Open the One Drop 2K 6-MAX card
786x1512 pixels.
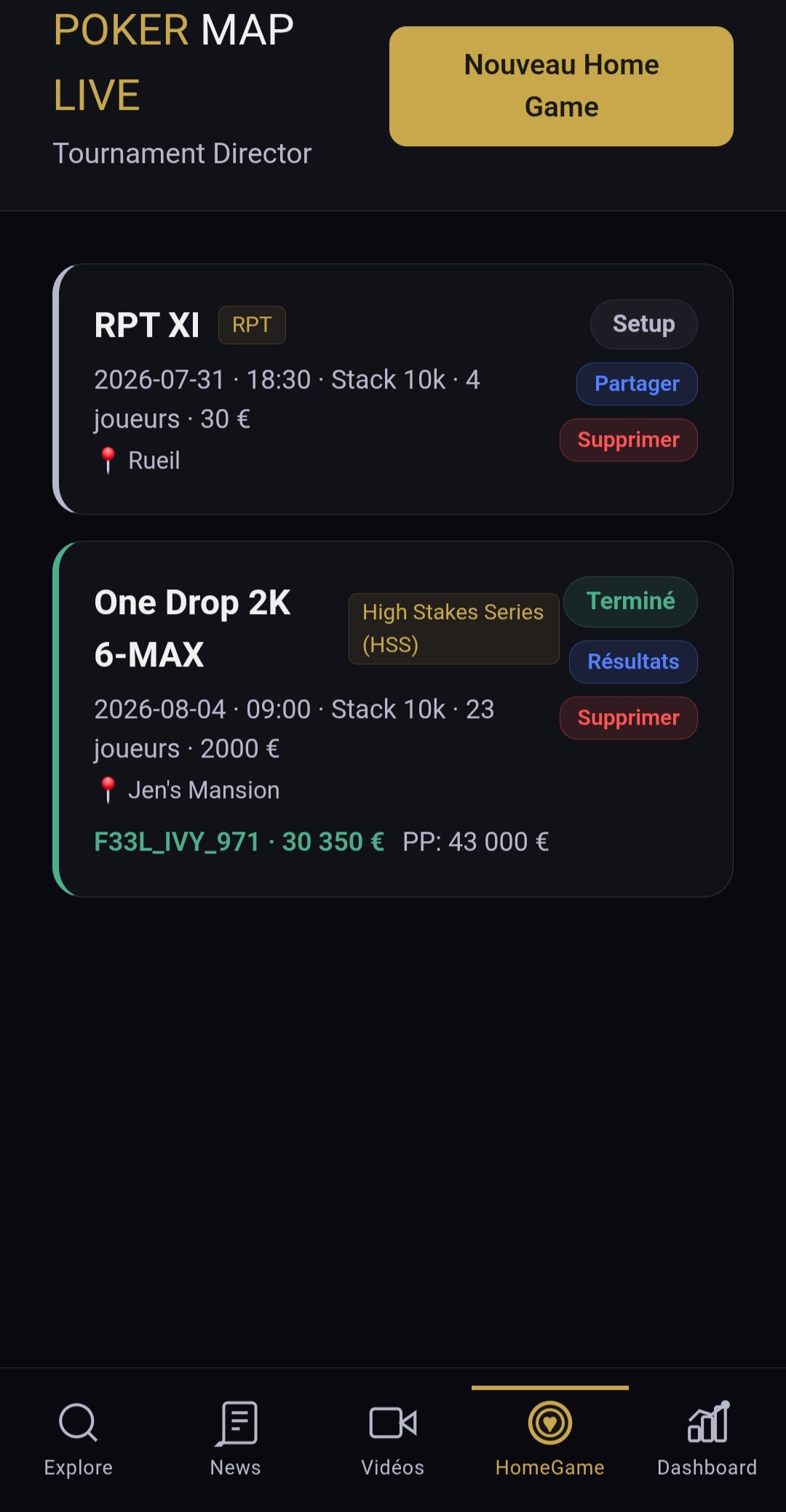393,718
